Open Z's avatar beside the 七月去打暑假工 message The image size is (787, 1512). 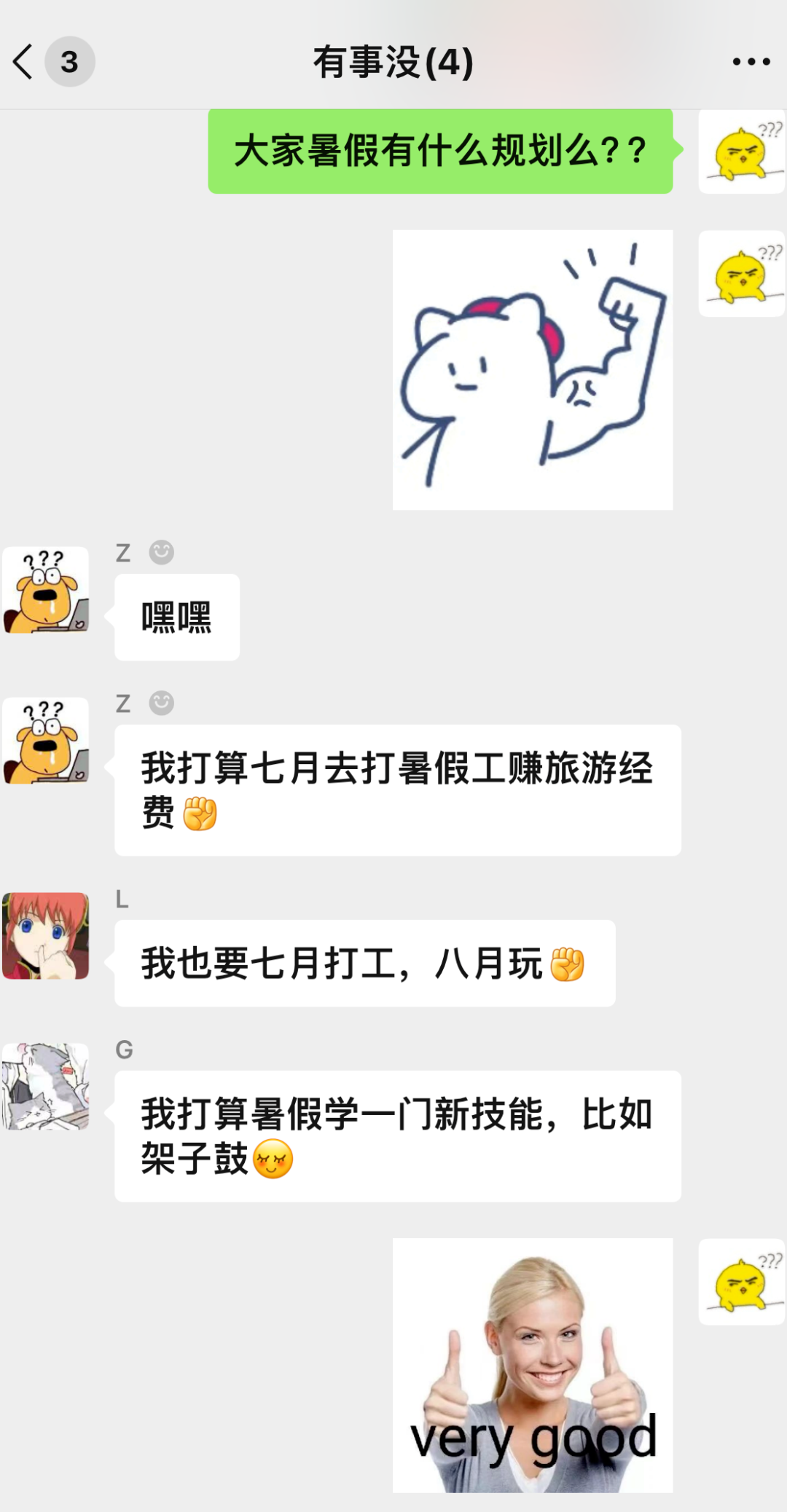[x=46, y=741]
